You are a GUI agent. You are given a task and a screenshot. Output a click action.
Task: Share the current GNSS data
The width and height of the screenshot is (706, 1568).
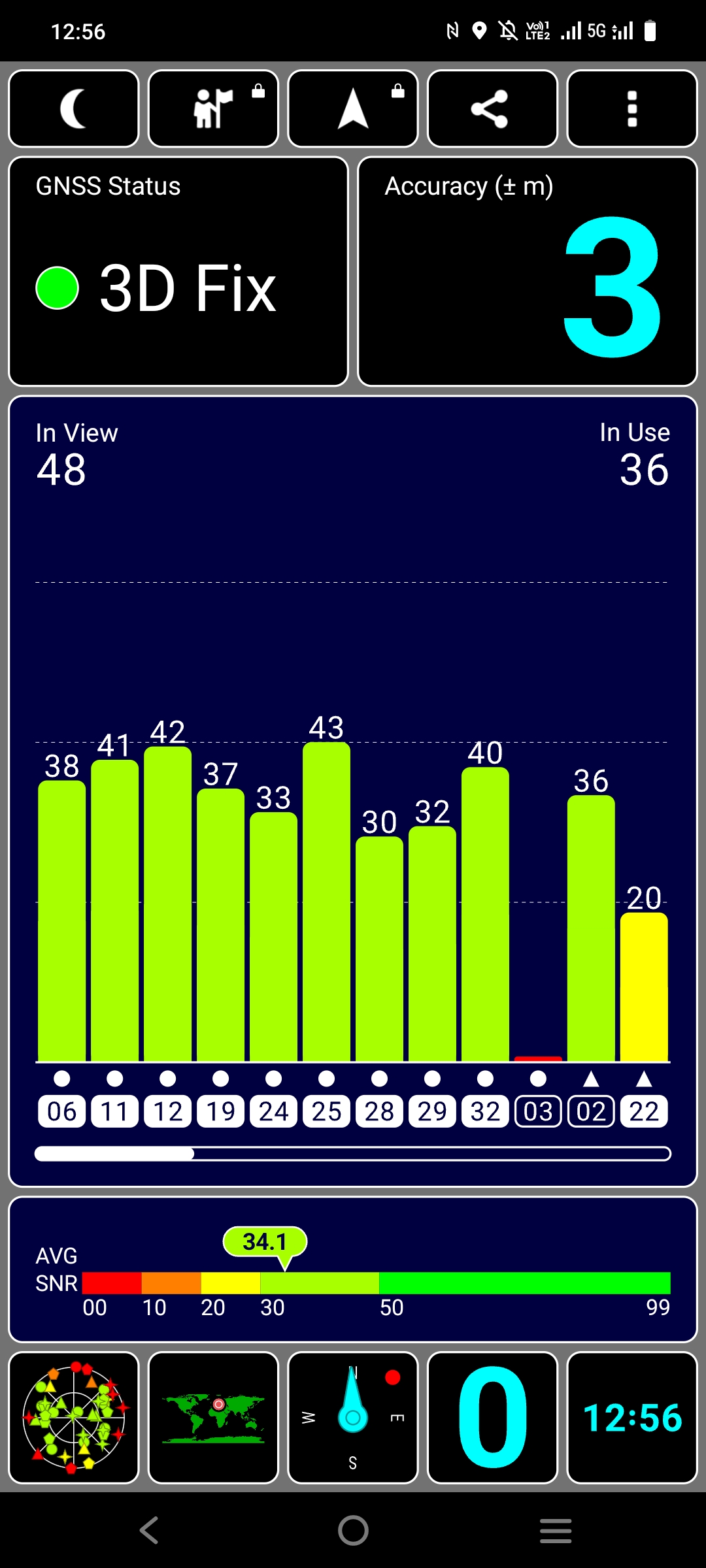[x=492, y=108]
